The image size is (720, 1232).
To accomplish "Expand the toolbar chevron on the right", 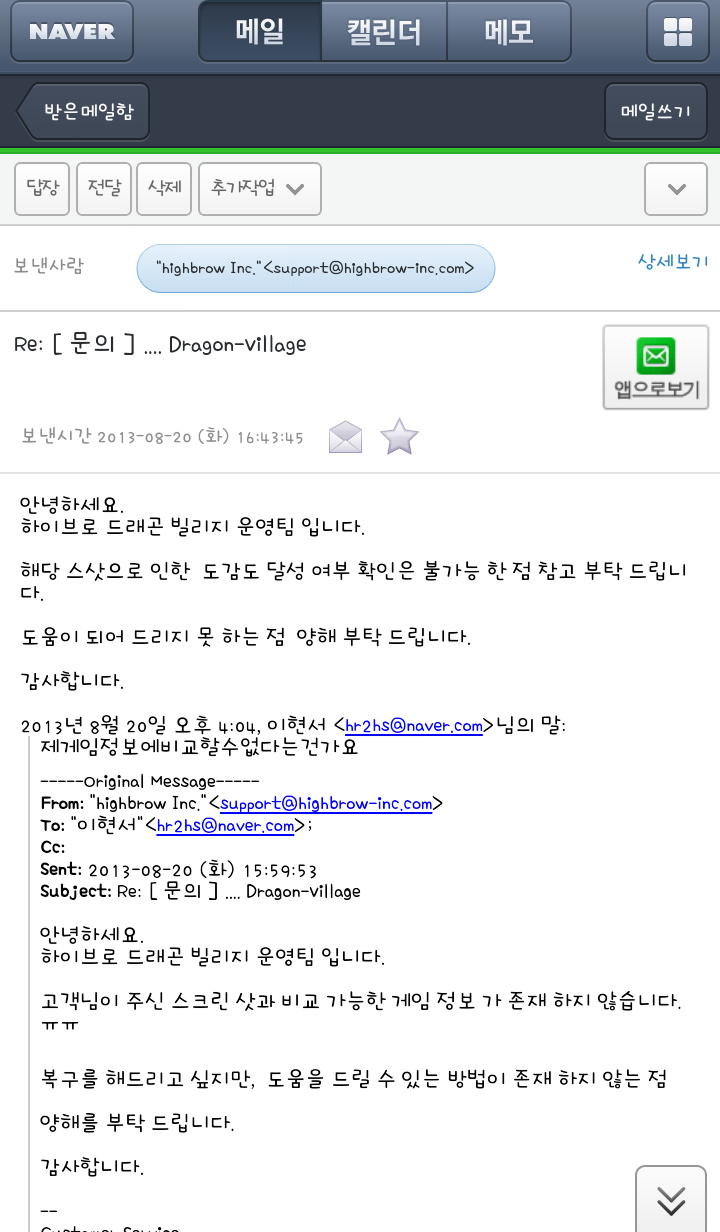I will pos(676,189).
